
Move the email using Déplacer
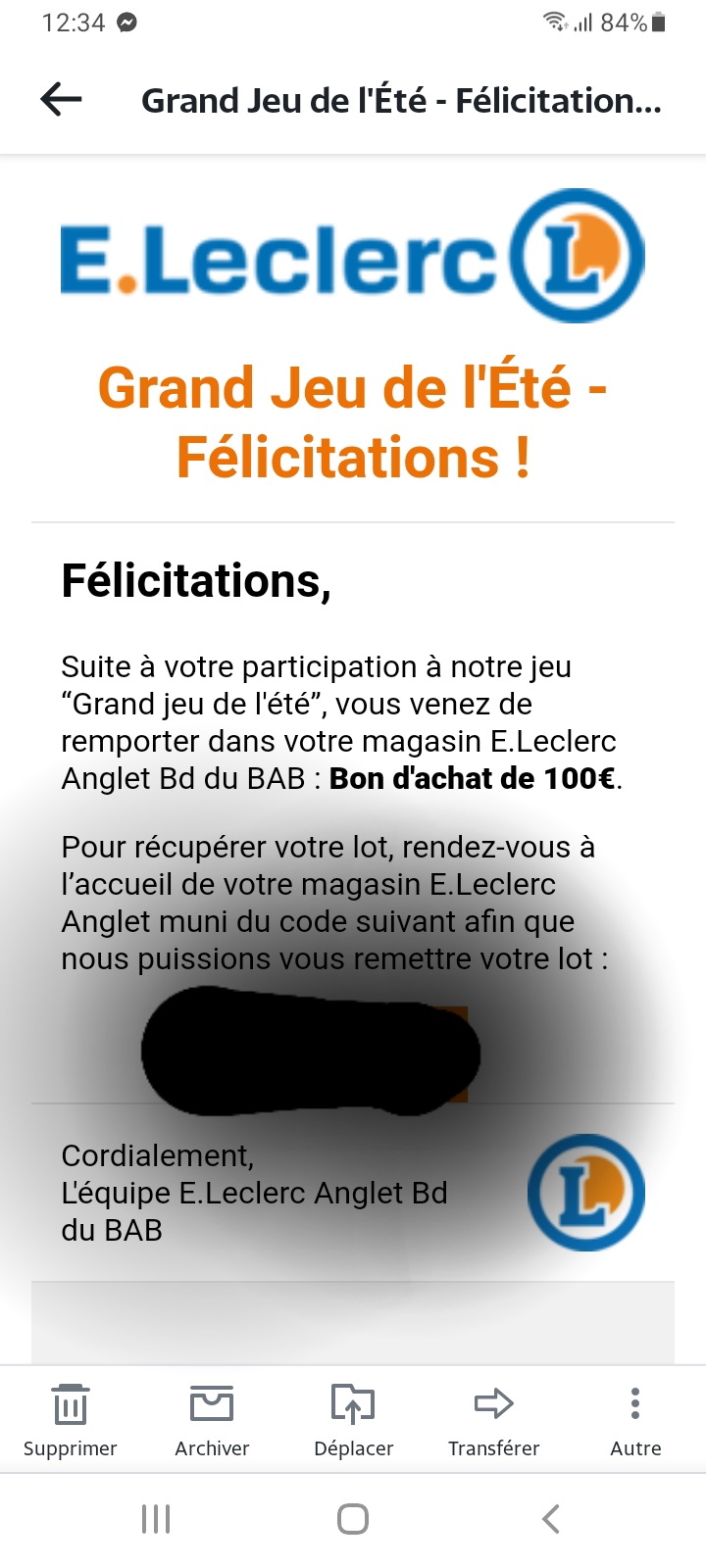click(x=353, y=1420)
